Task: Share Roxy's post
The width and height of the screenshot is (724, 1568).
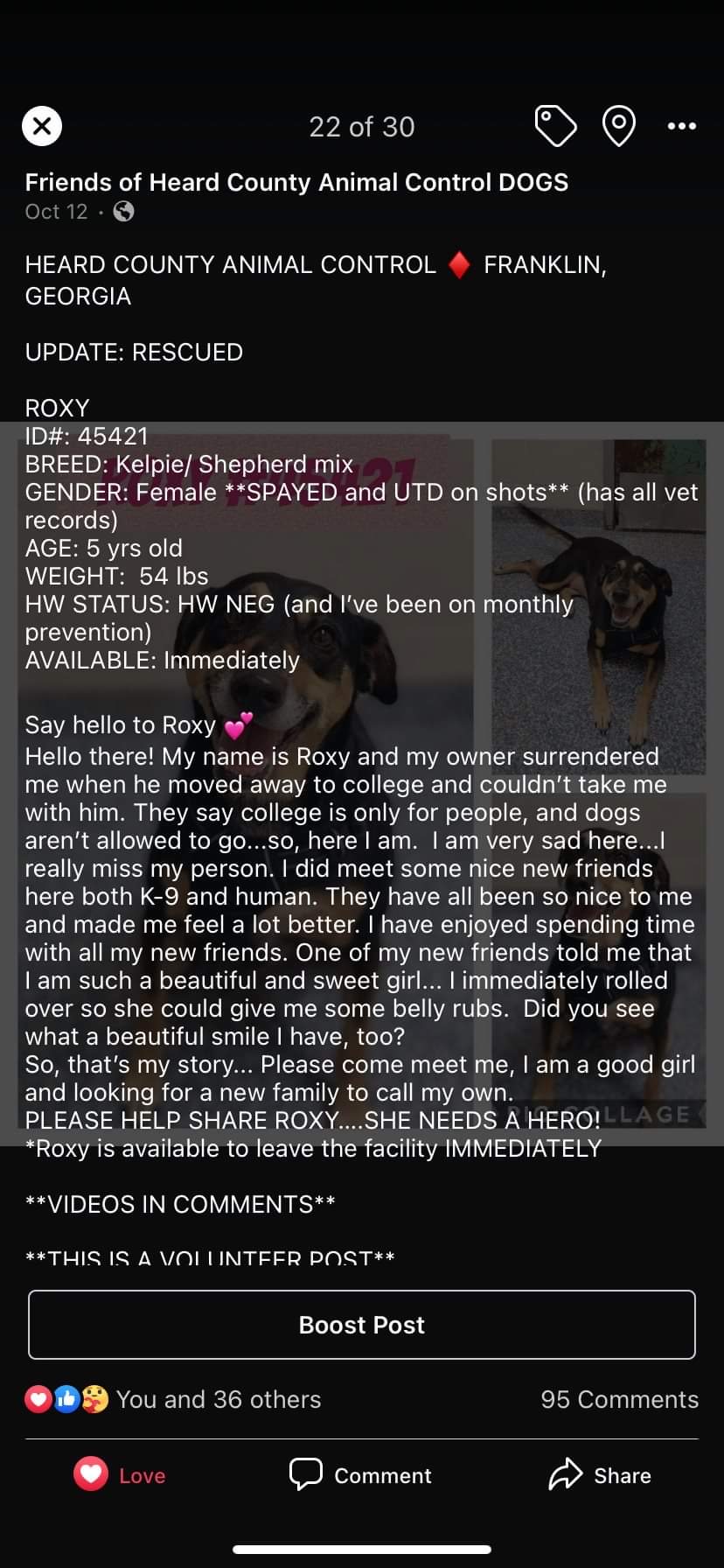Action: pyautogui.click(x=600, y=1475)
